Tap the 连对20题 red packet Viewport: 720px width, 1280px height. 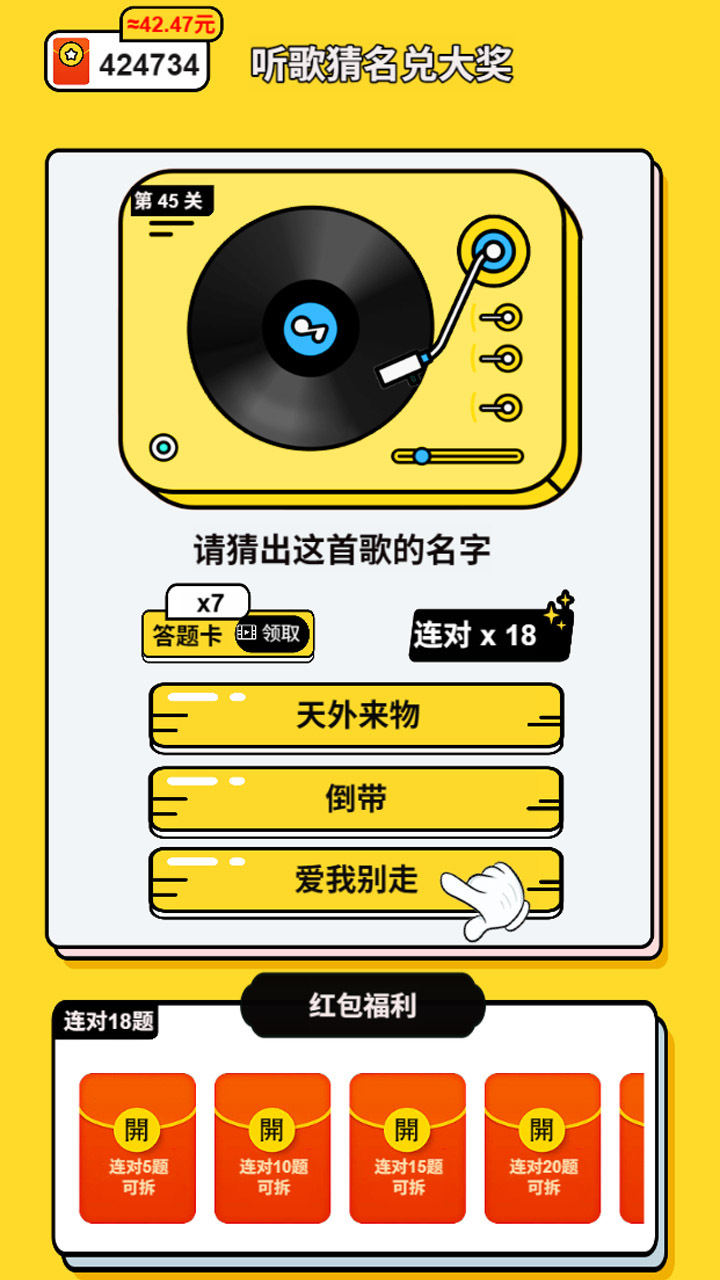point(542,1147)
